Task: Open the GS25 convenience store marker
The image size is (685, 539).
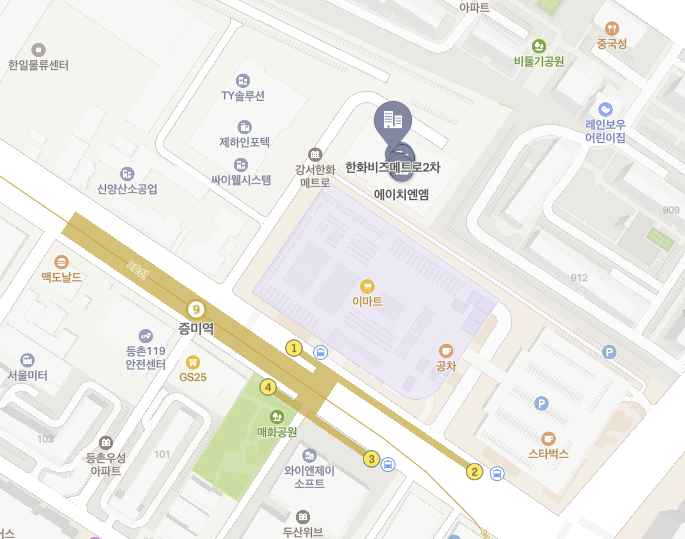Action: tap(193, 362)
